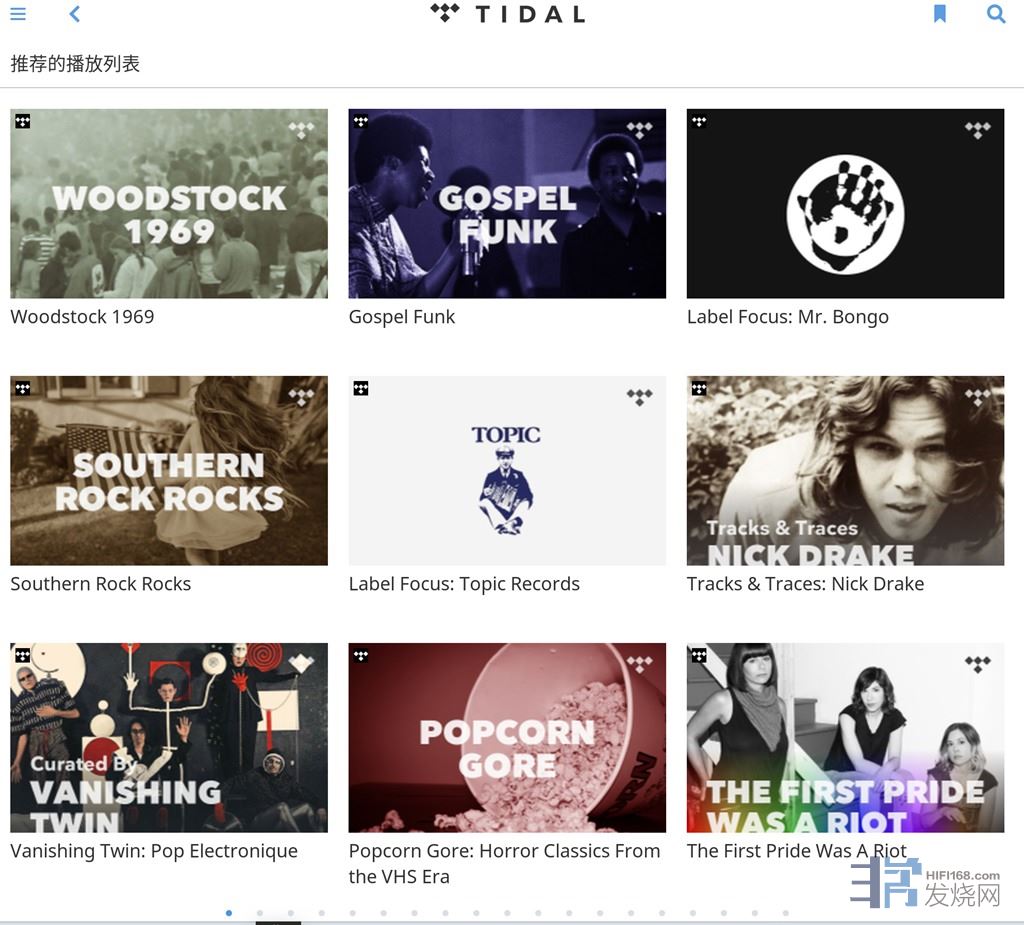Image resolution: width=1024 pixels, height=925 pixels.
Task: Open Label Focus: Topic Records playlist
Action: [x=507, y=470]
